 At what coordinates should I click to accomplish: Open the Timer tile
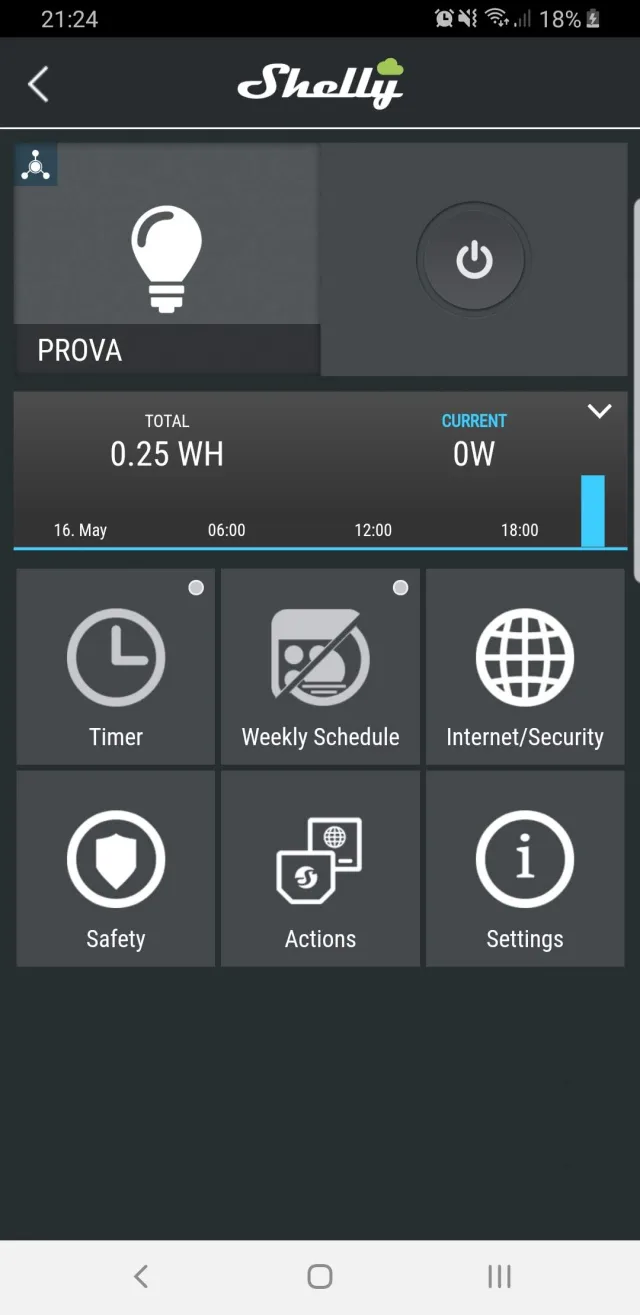(116, 667)
